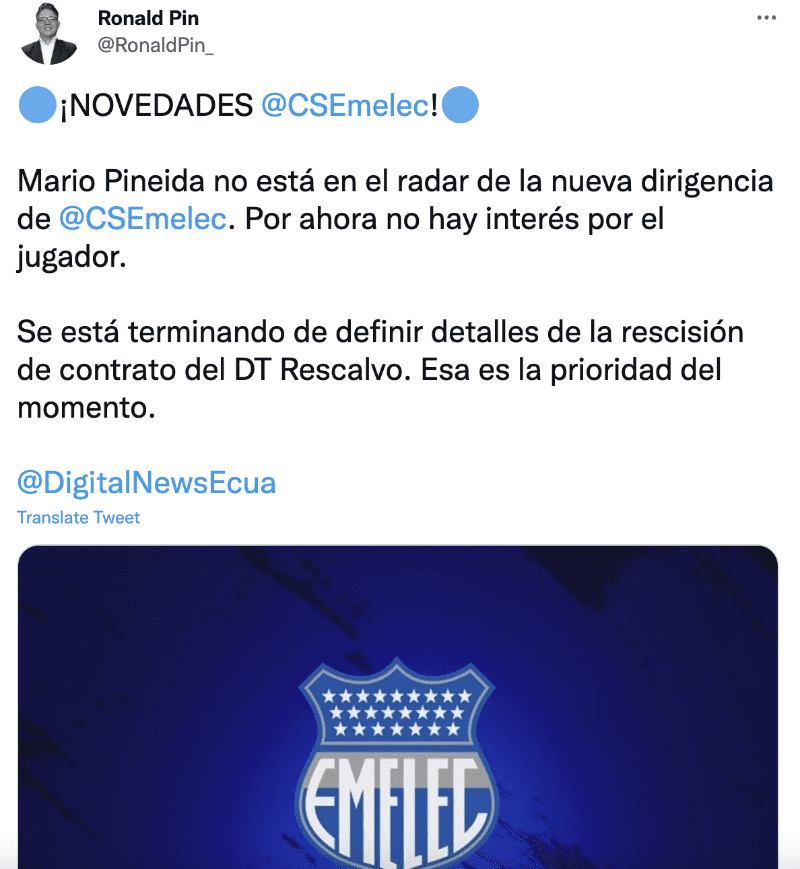Open the @CSEmelec mention beside NOVEDADES

(344, 106)
